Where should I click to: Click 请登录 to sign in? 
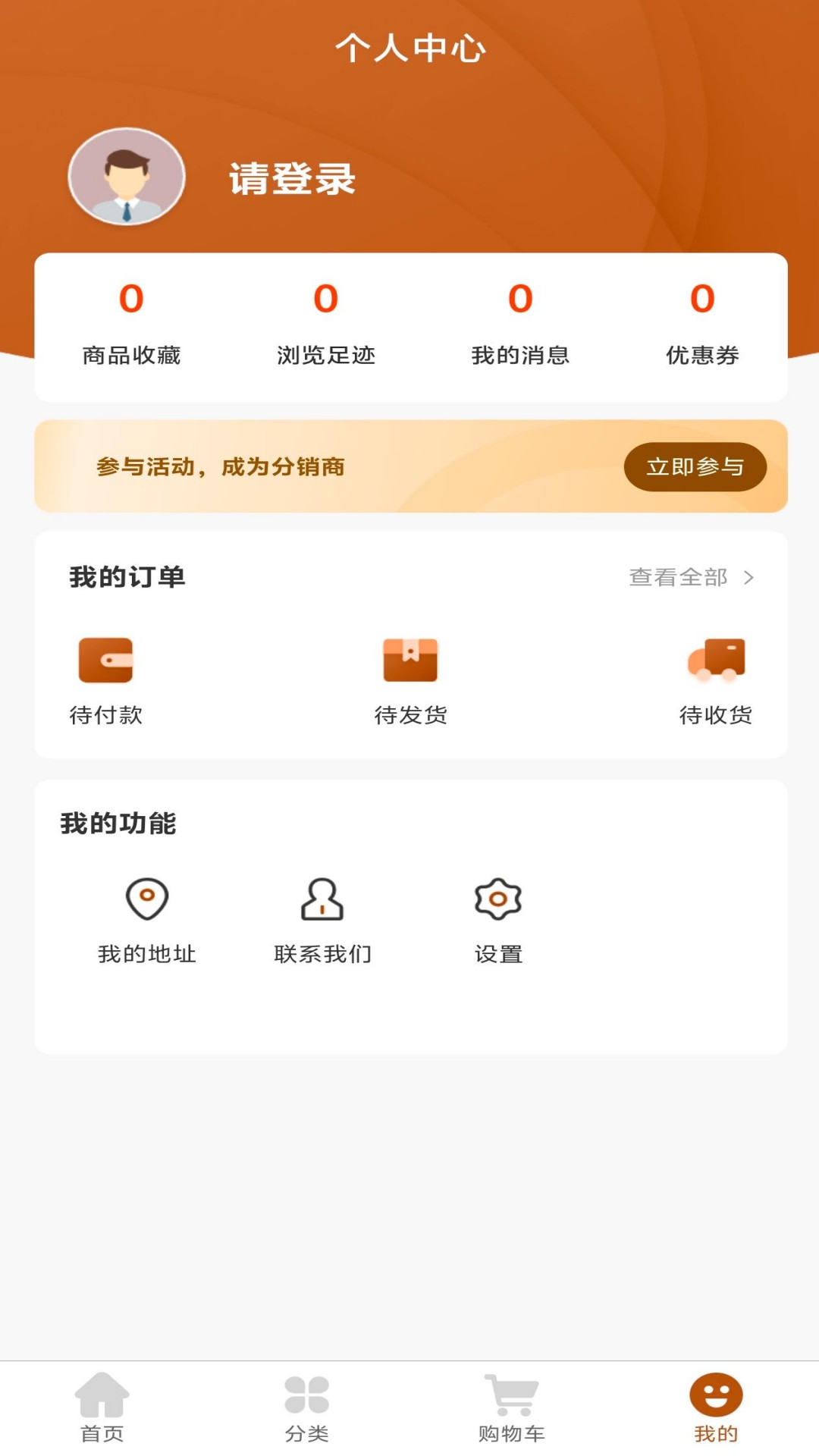point(291,180)
